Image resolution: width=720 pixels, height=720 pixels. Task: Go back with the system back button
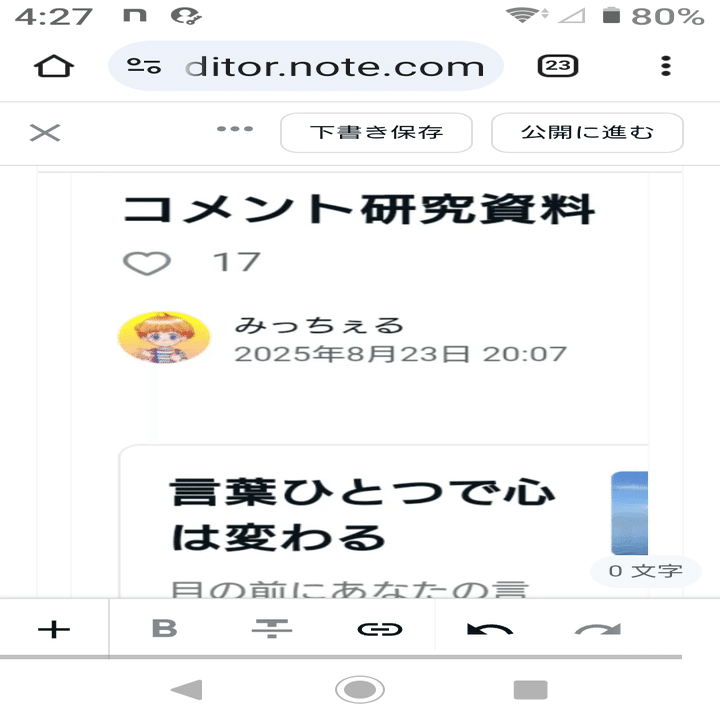click(187, 689)
